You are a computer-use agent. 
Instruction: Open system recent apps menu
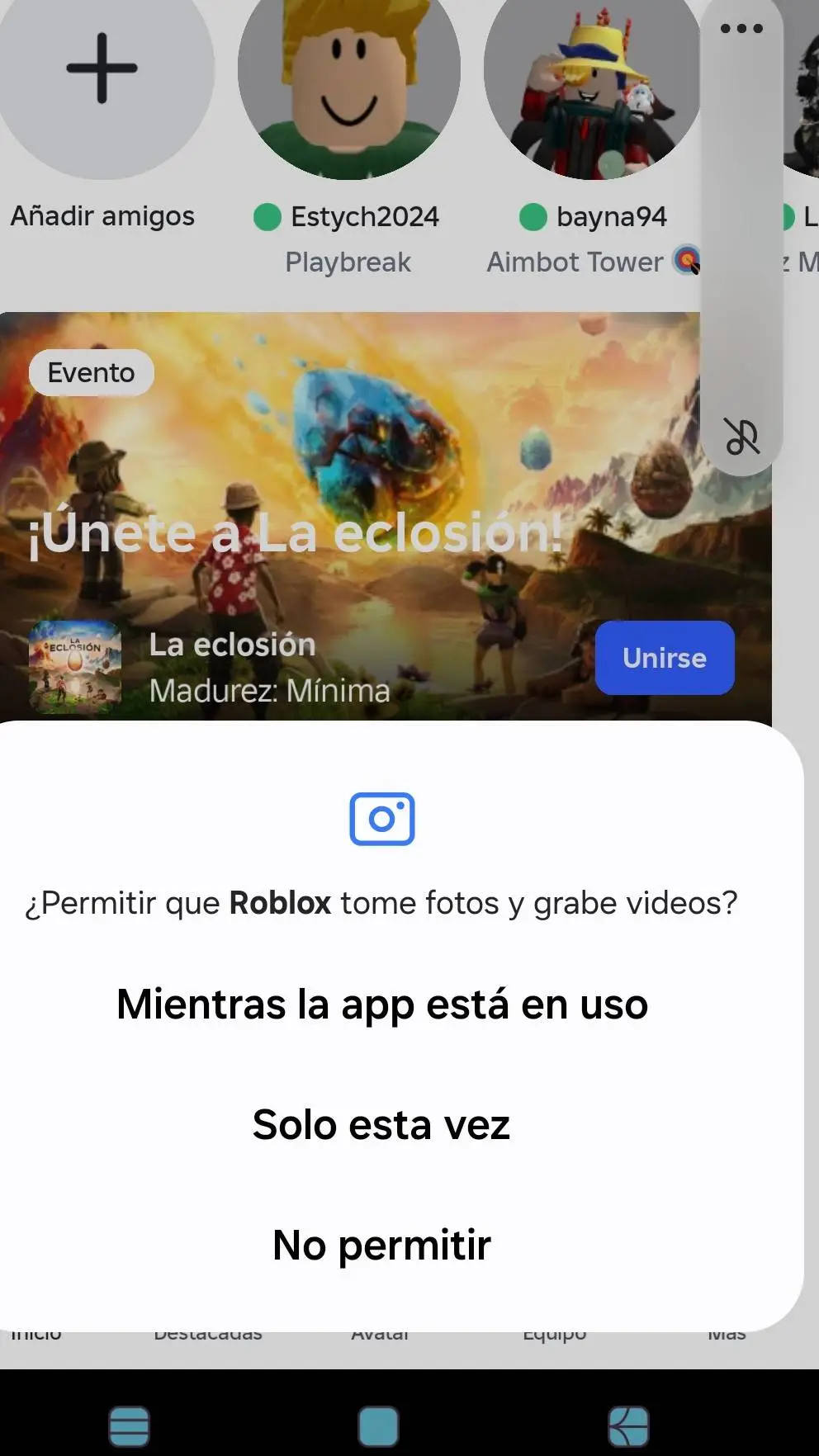coord(130,1426)
